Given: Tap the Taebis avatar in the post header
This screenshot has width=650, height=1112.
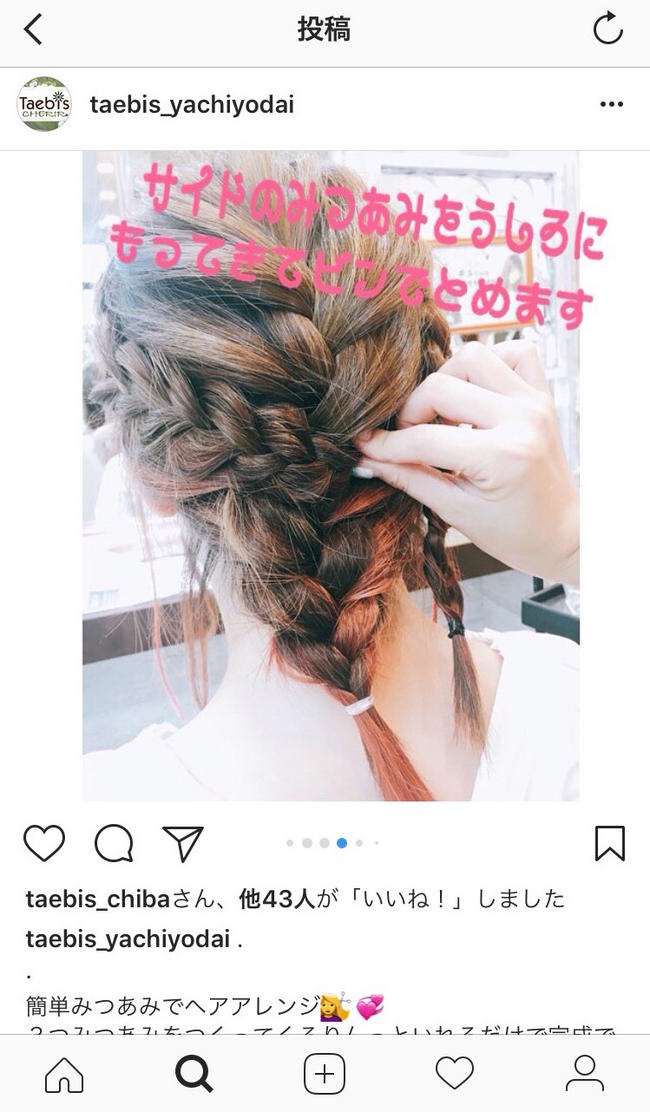Looking at the screenshot, I should click(x=44, y=104).
